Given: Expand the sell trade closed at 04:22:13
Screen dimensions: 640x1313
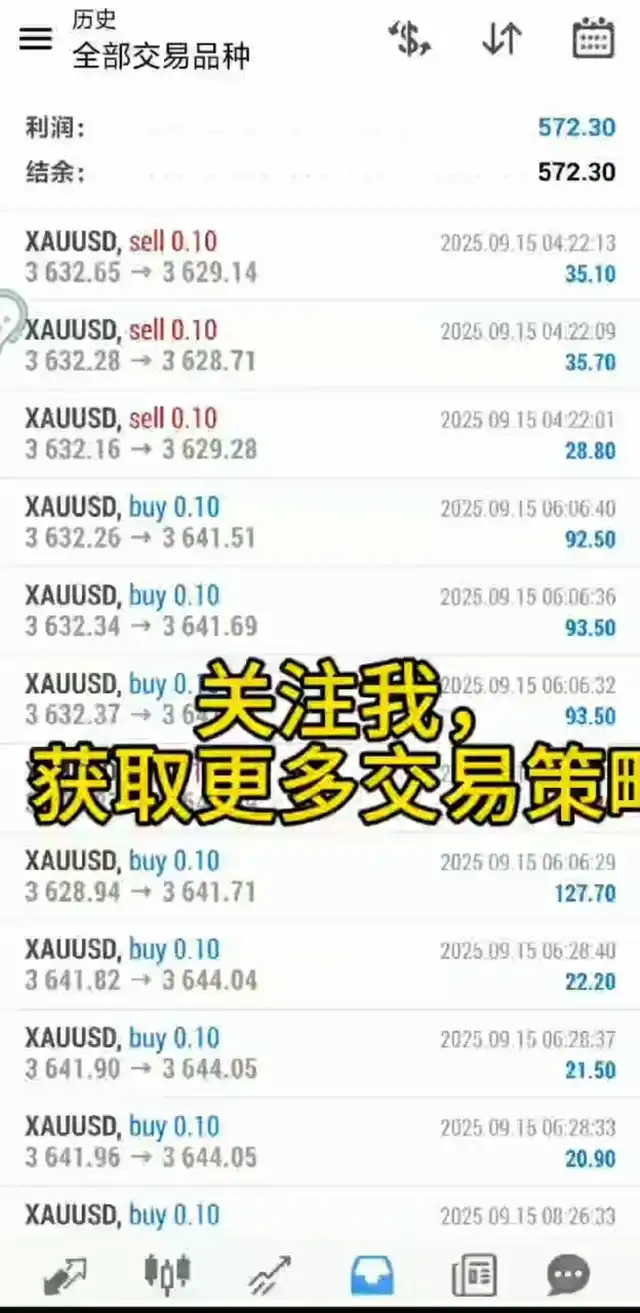Looking at the screenshot, I should 320,257.
